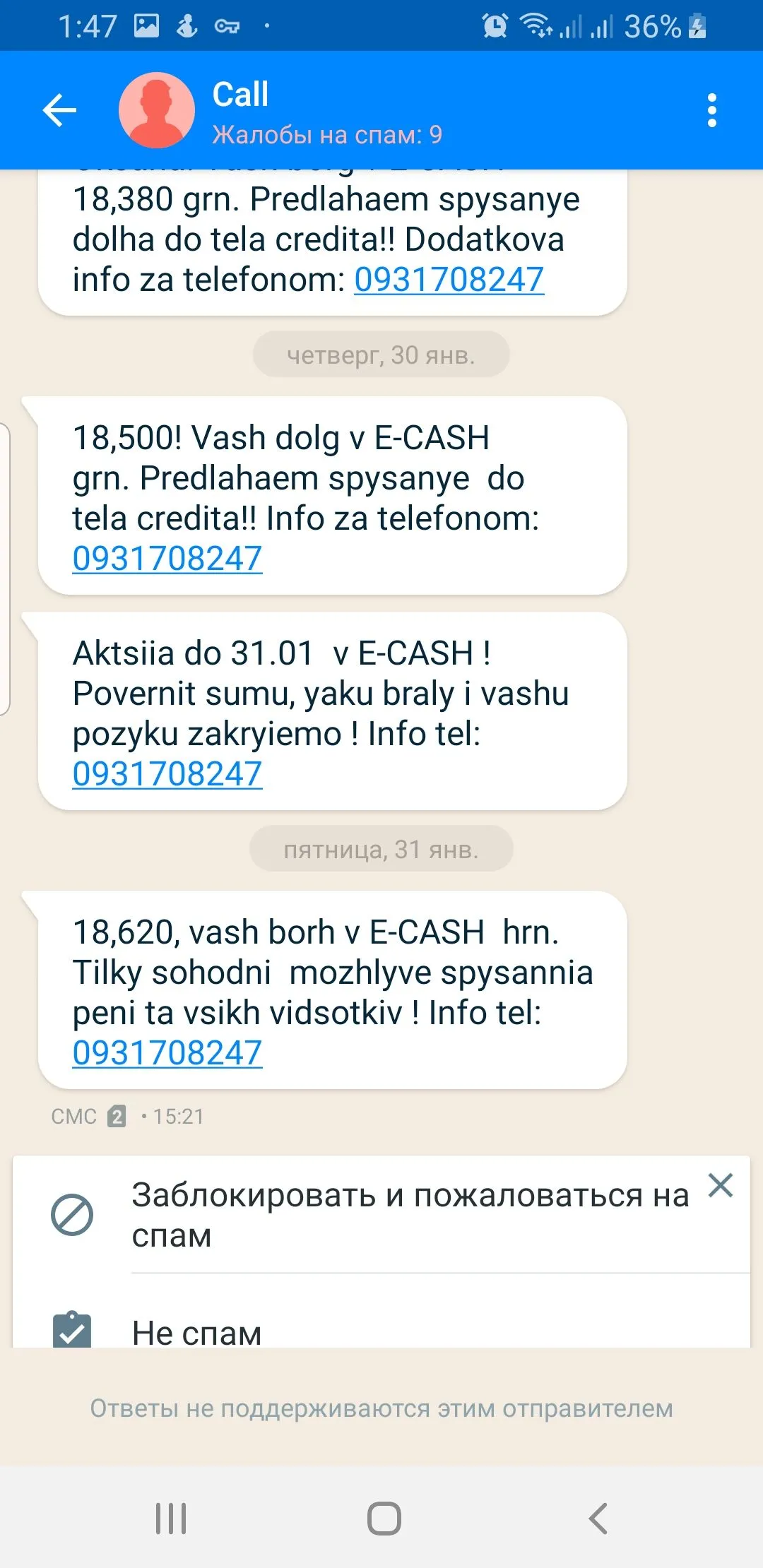The height and width of the screenshot is (1568, 763).
Task: Tap the phone number in the 18,620 message
Action: click(x=167, y=1053)
